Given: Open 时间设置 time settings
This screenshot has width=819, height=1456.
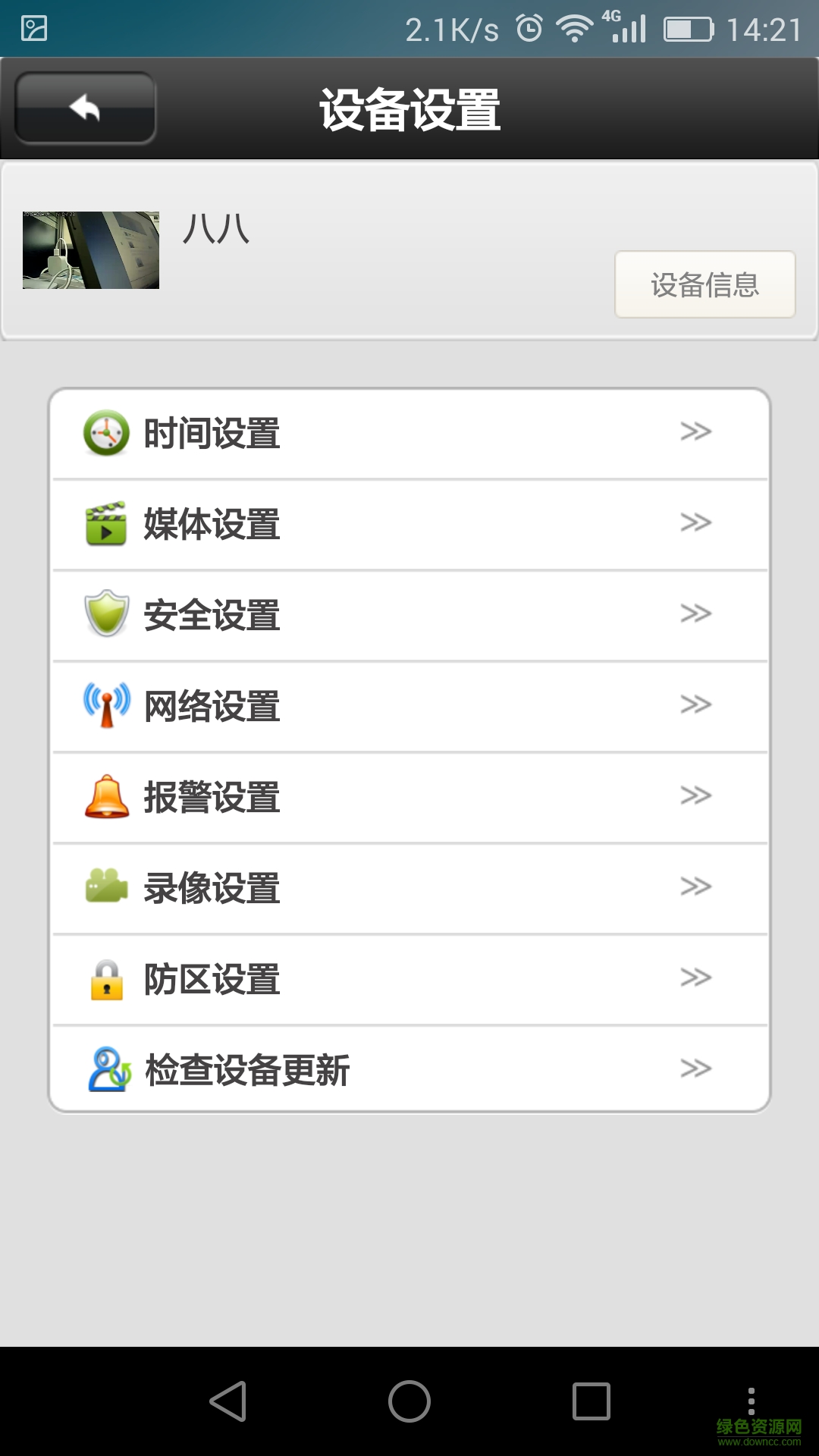Looking at the screenshot, I should pos(409,433).
